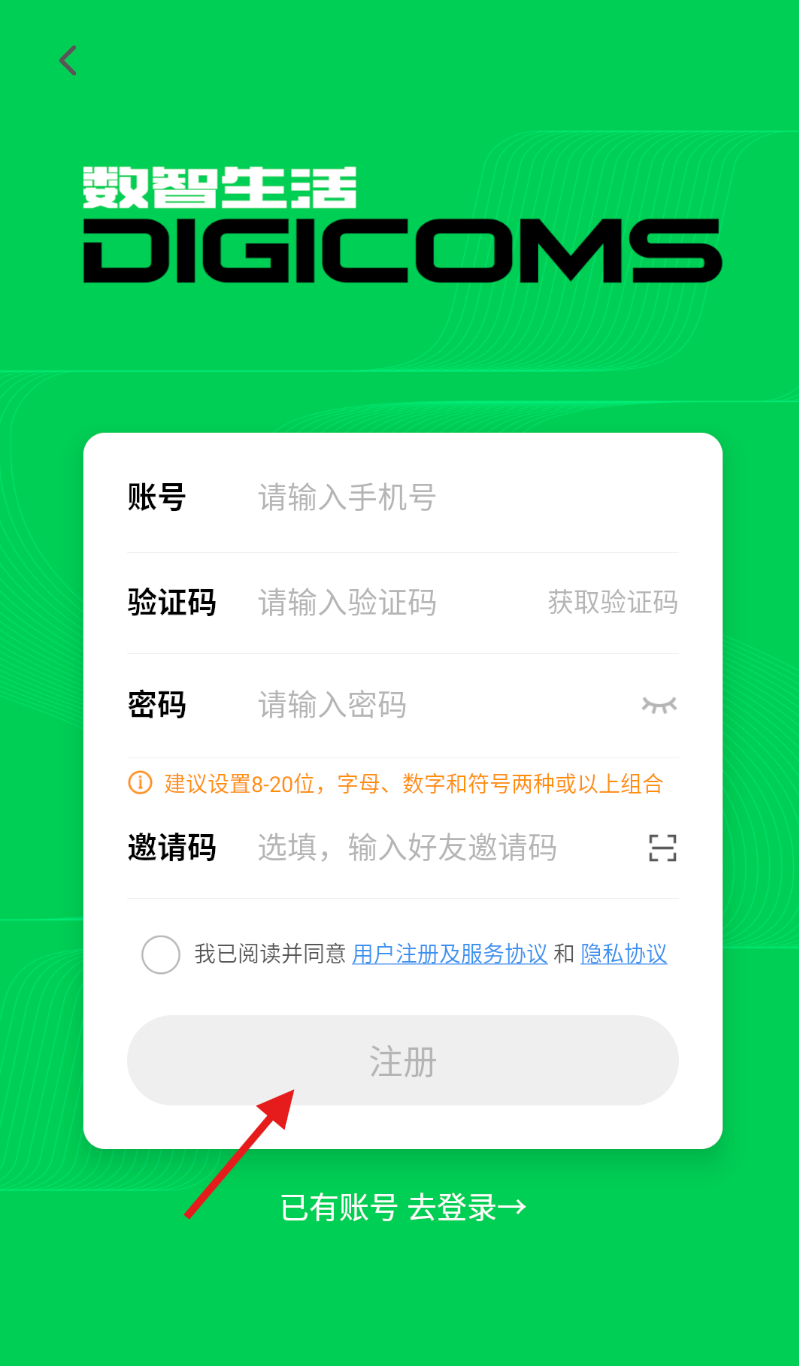Go back using the top-left arrow
This screenshot has height=1366, width=799.
coord(67,61)
